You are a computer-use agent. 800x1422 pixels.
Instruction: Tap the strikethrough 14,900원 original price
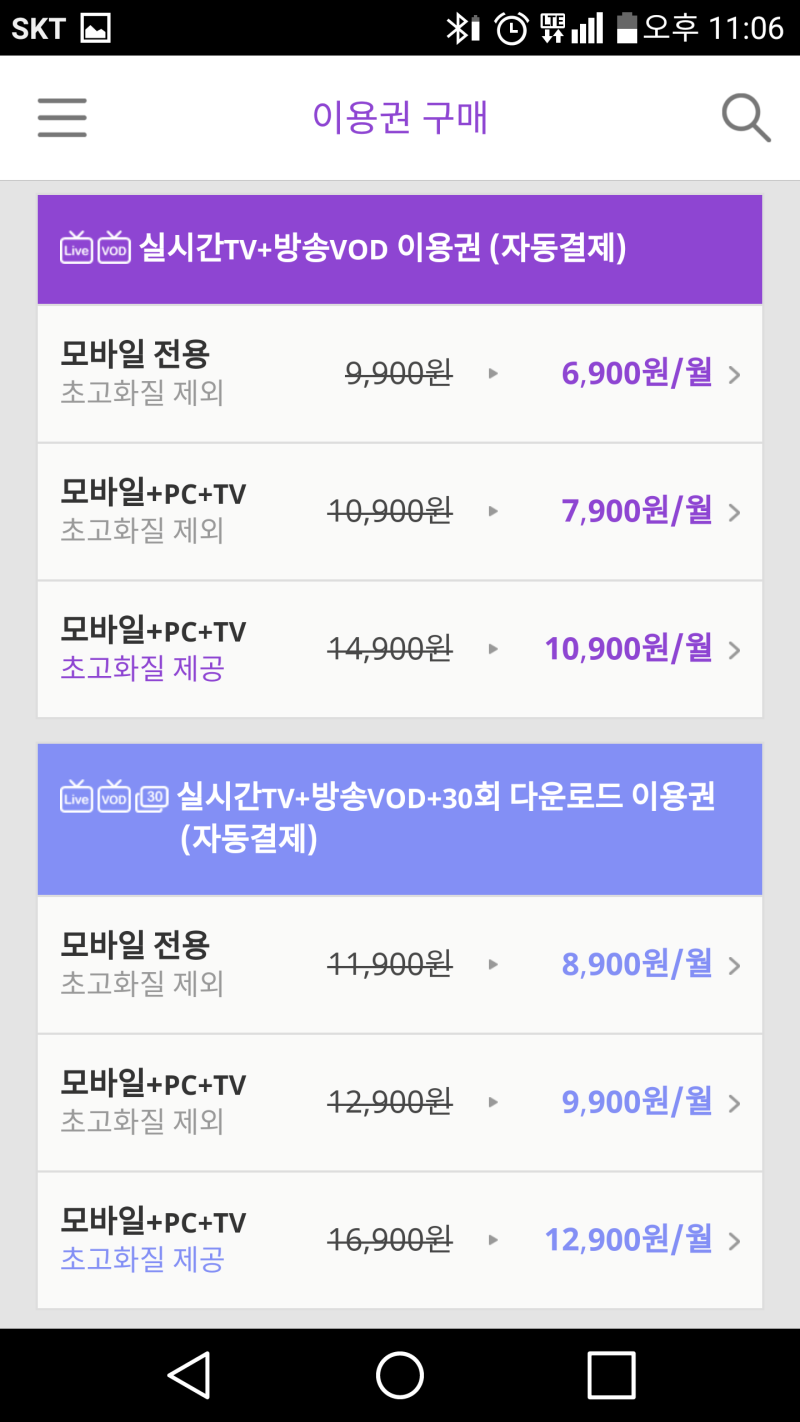click(388, 649)
